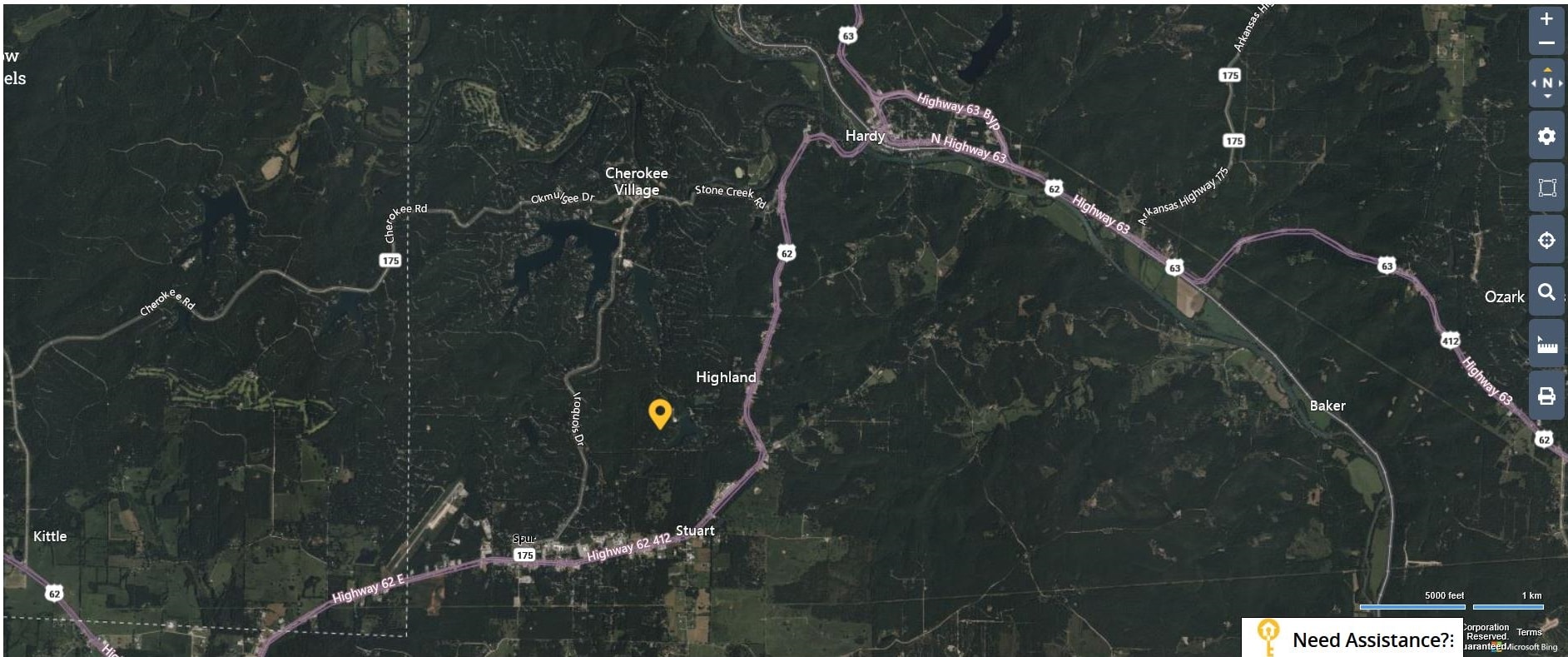The height and width of the screenshot is (657, 1568).
Task: Open the Terms link
Action: tap(1529, 632)
